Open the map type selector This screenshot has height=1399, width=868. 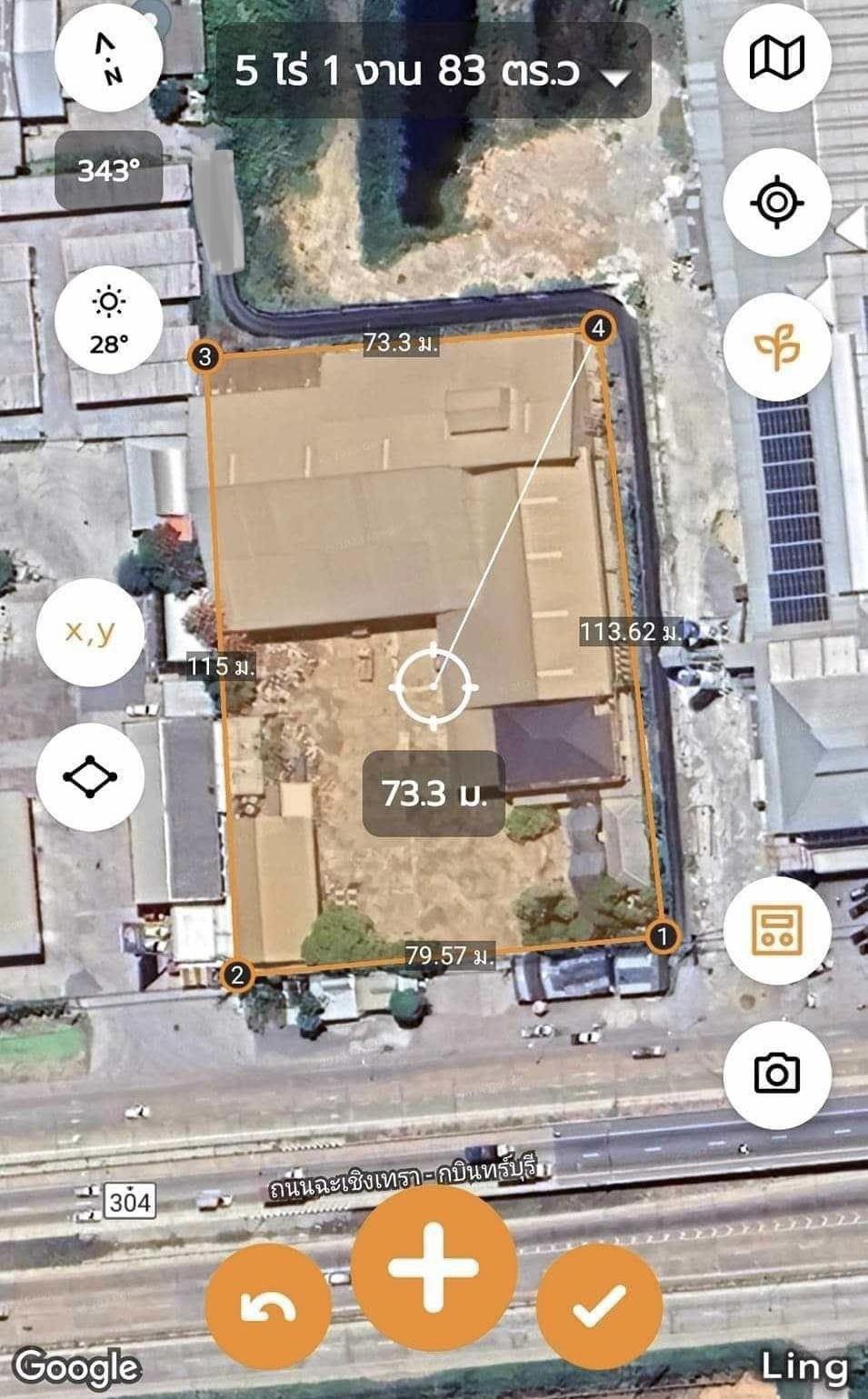(x=776, y=58)
